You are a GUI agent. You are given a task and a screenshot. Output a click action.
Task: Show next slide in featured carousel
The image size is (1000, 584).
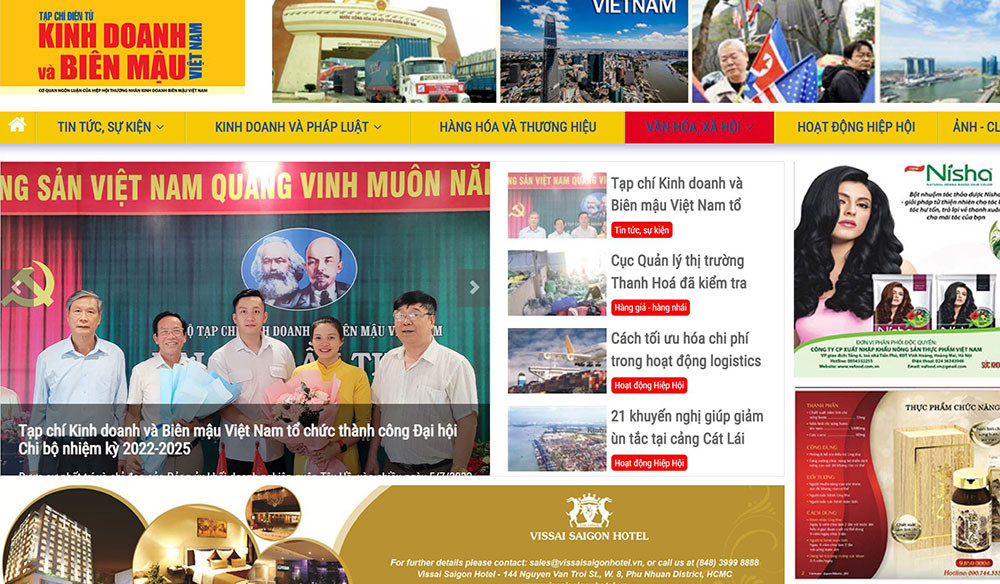[x=474, y=288]
